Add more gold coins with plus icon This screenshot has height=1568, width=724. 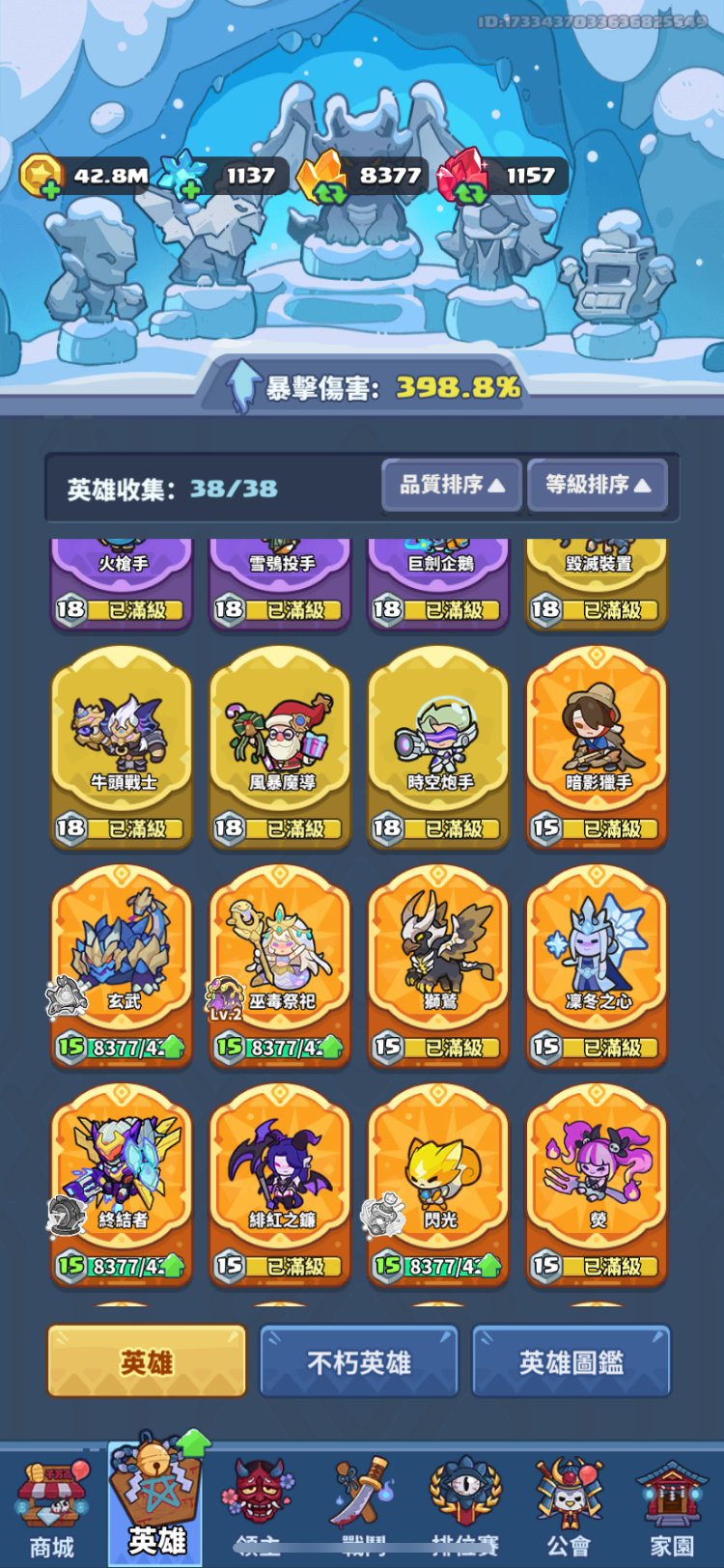[50, 189]
